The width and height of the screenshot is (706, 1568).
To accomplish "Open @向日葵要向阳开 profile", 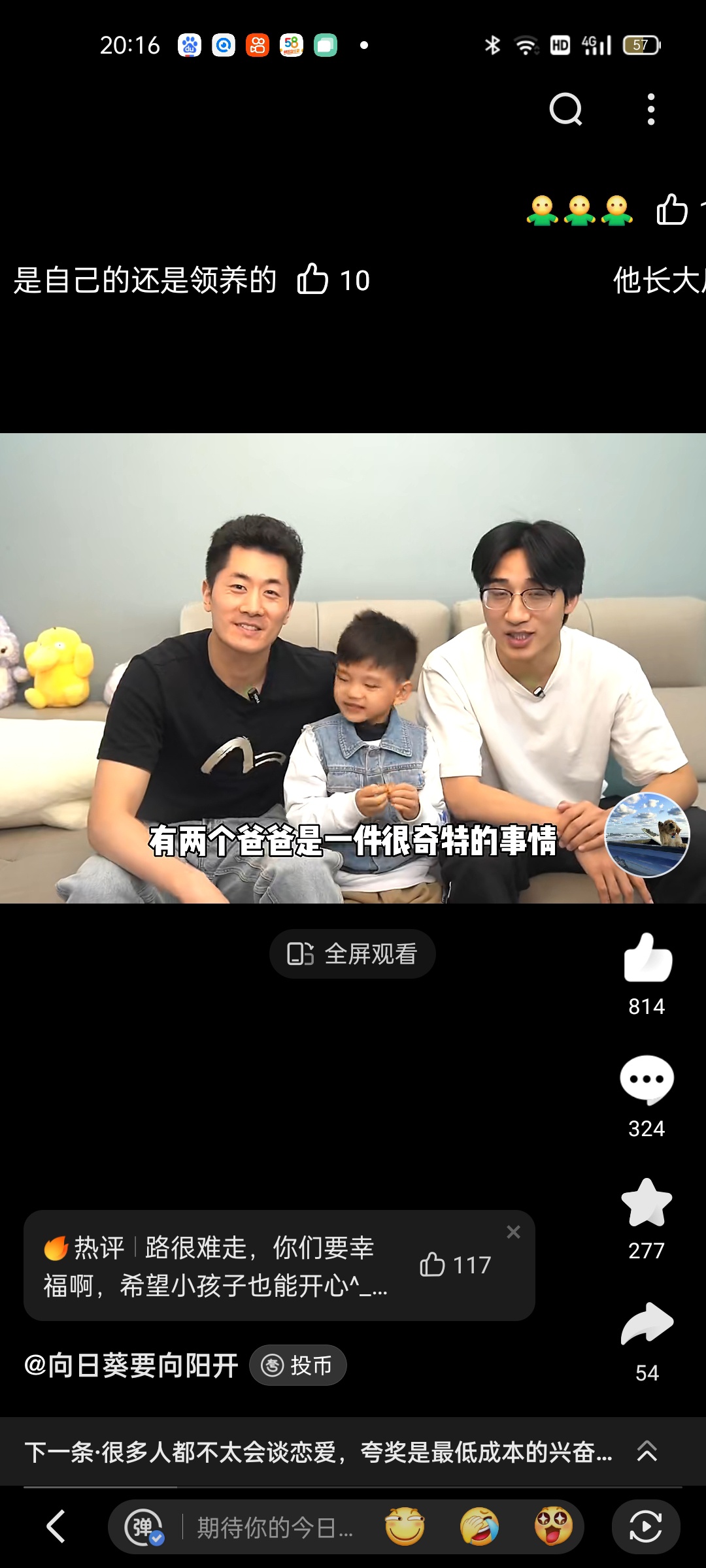I will 131,1365.
